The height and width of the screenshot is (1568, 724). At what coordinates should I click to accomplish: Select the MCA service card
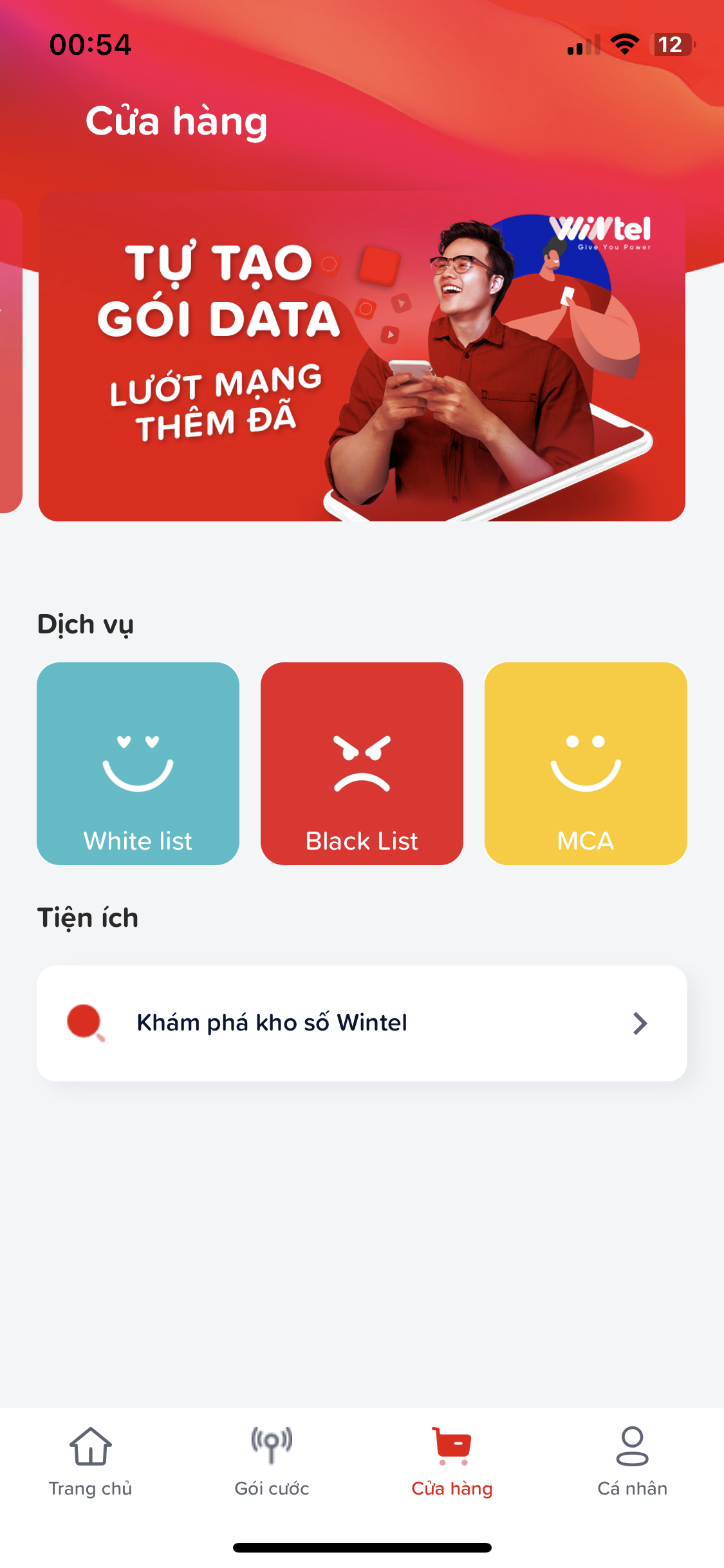[586, 763]
